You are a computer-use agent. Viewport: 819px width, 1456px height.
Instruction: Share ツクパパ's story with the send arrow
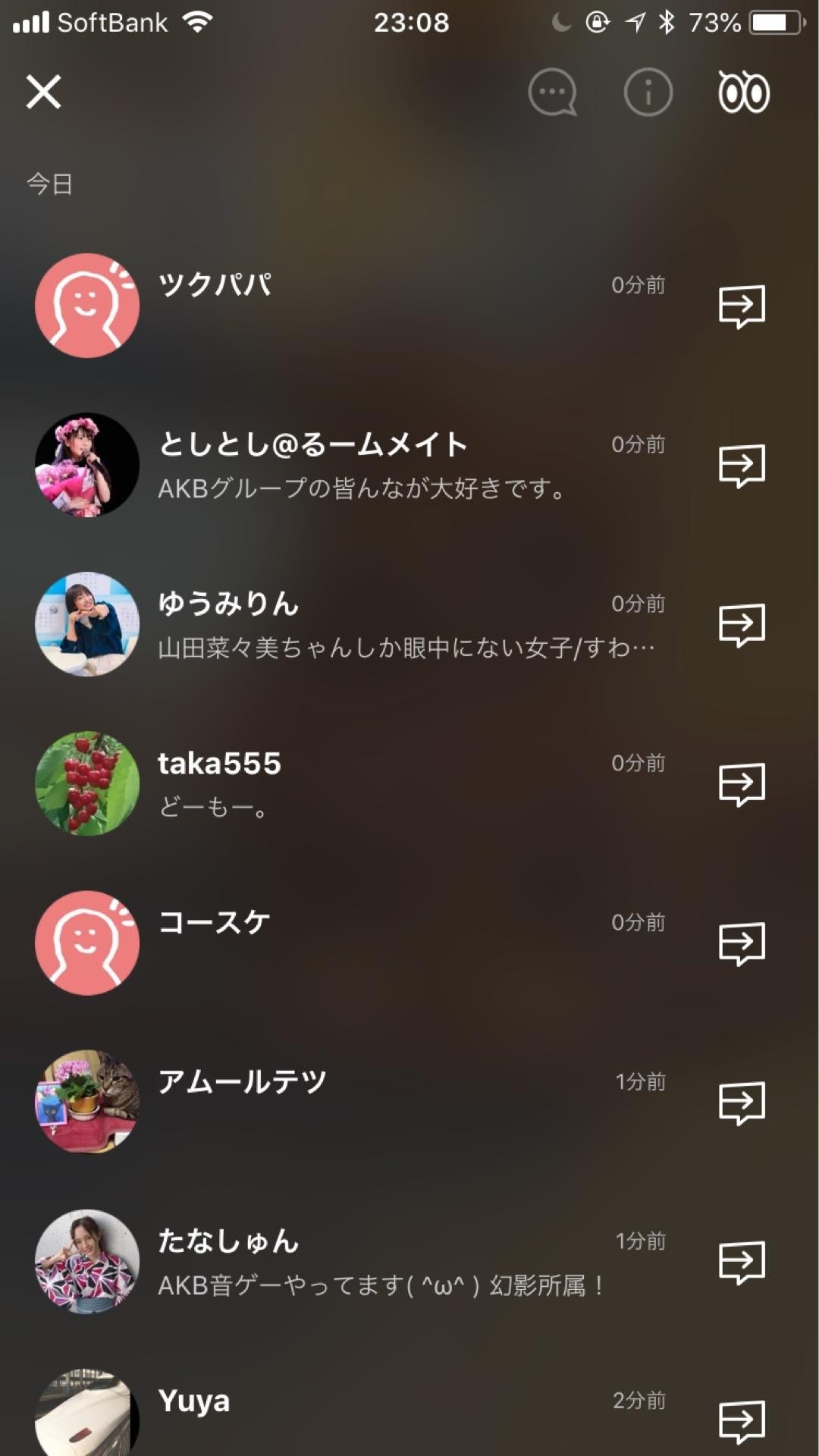coord(742,305)
